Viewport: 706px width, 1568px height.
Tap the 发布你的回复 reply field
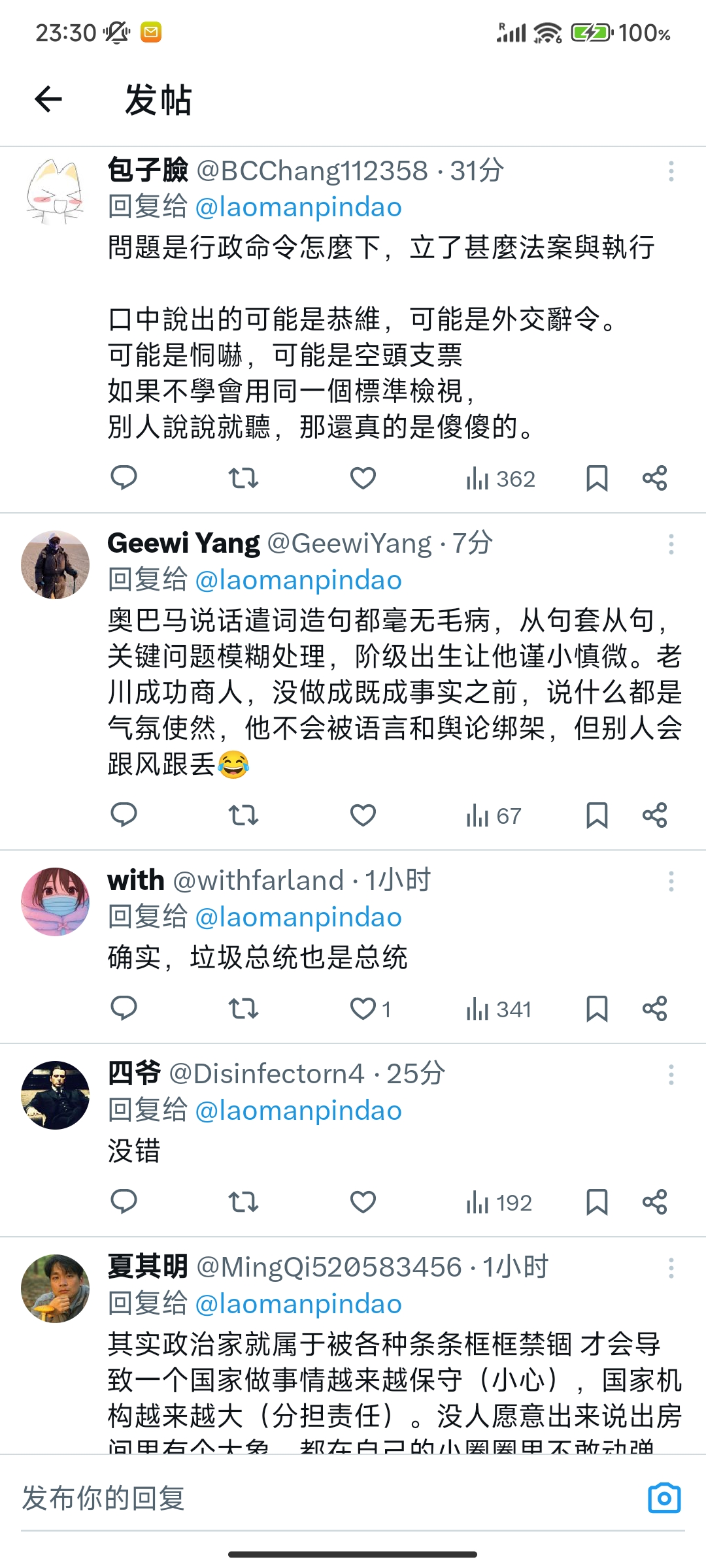click(327, 1498)
